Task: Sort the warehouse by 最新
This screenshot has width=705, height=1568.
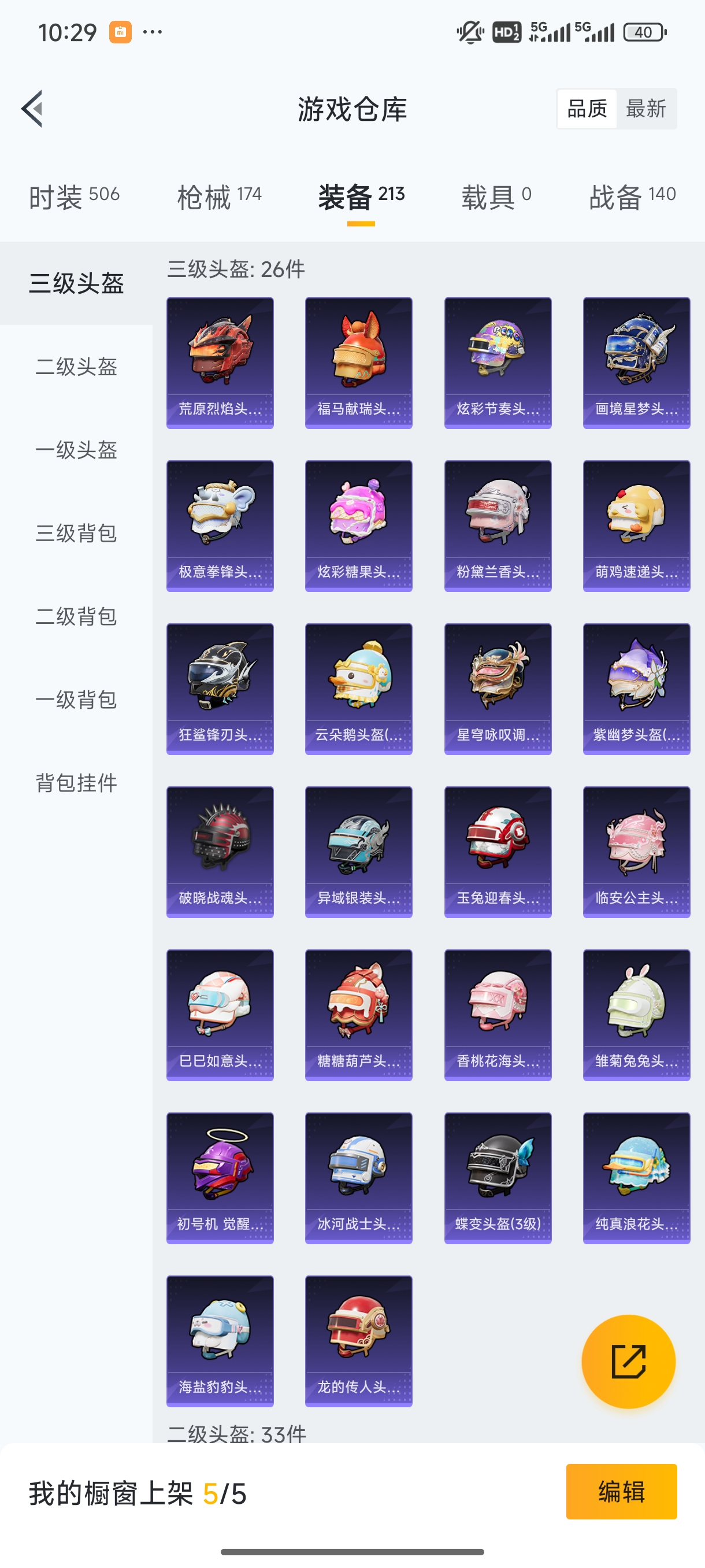Action: 645,109
